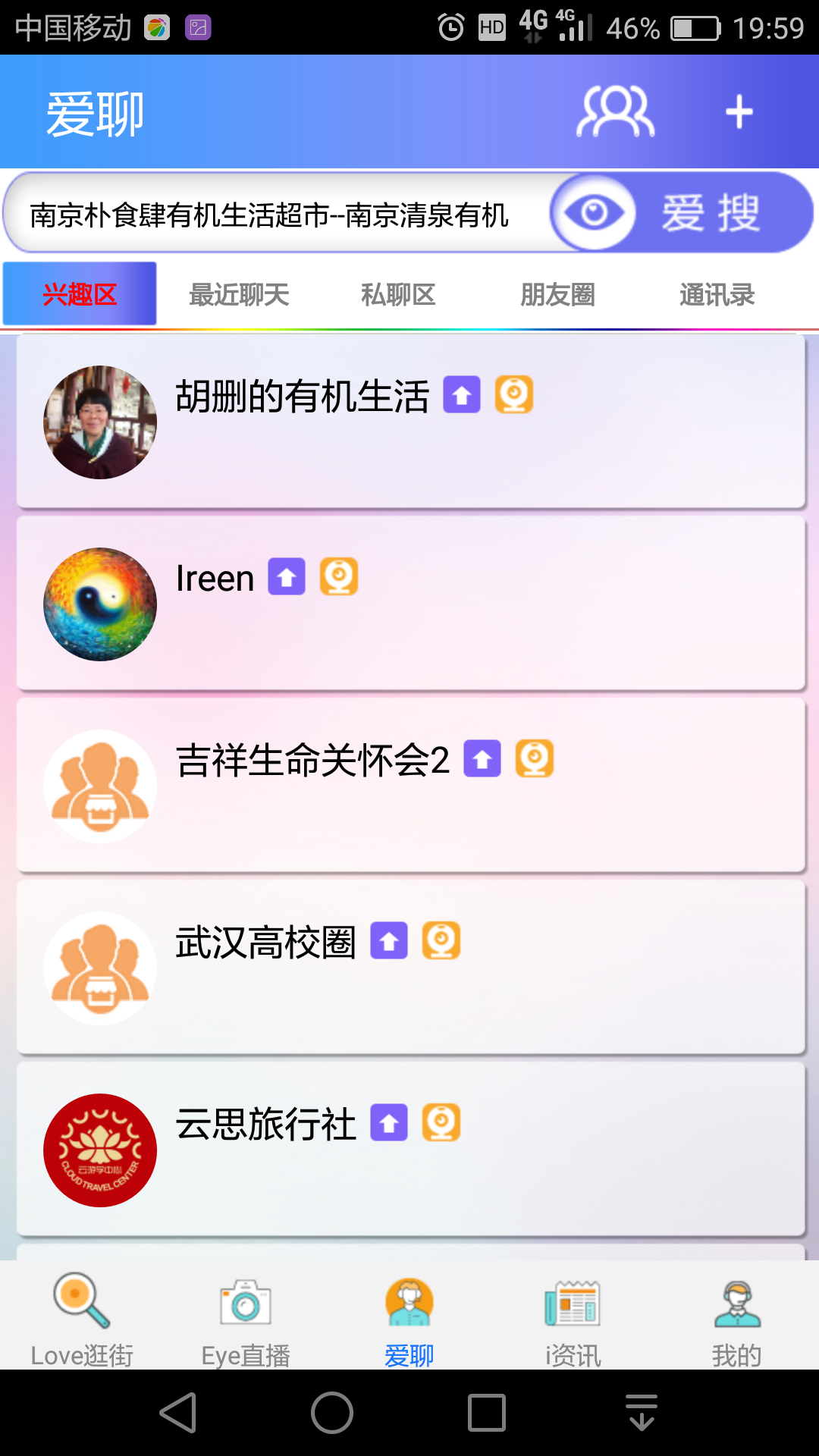Open the 朋友圈 tab
Viewport: 819px width, 1456px height.
(557, 294)
